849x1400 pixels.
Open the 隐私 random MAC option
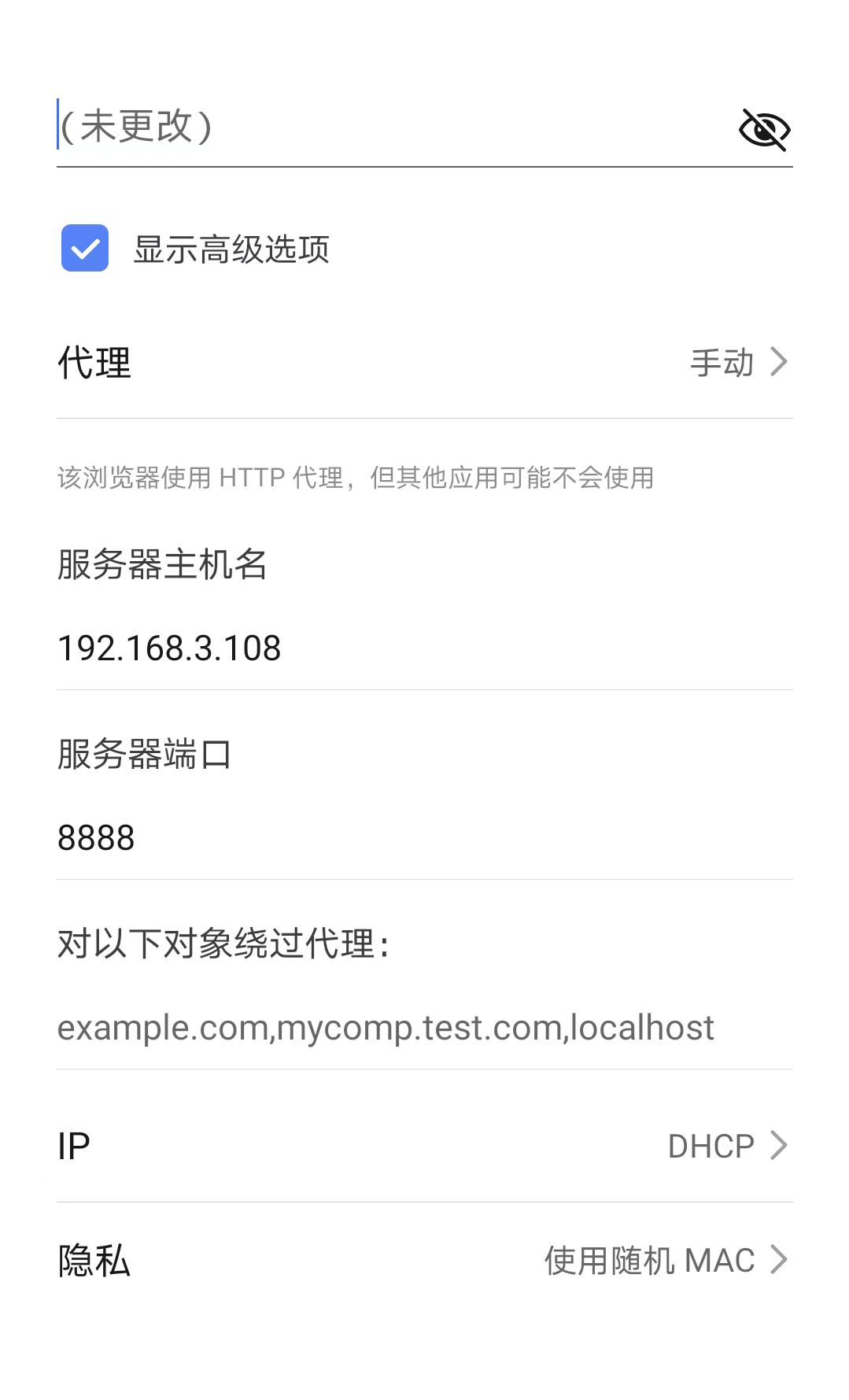424,1260
